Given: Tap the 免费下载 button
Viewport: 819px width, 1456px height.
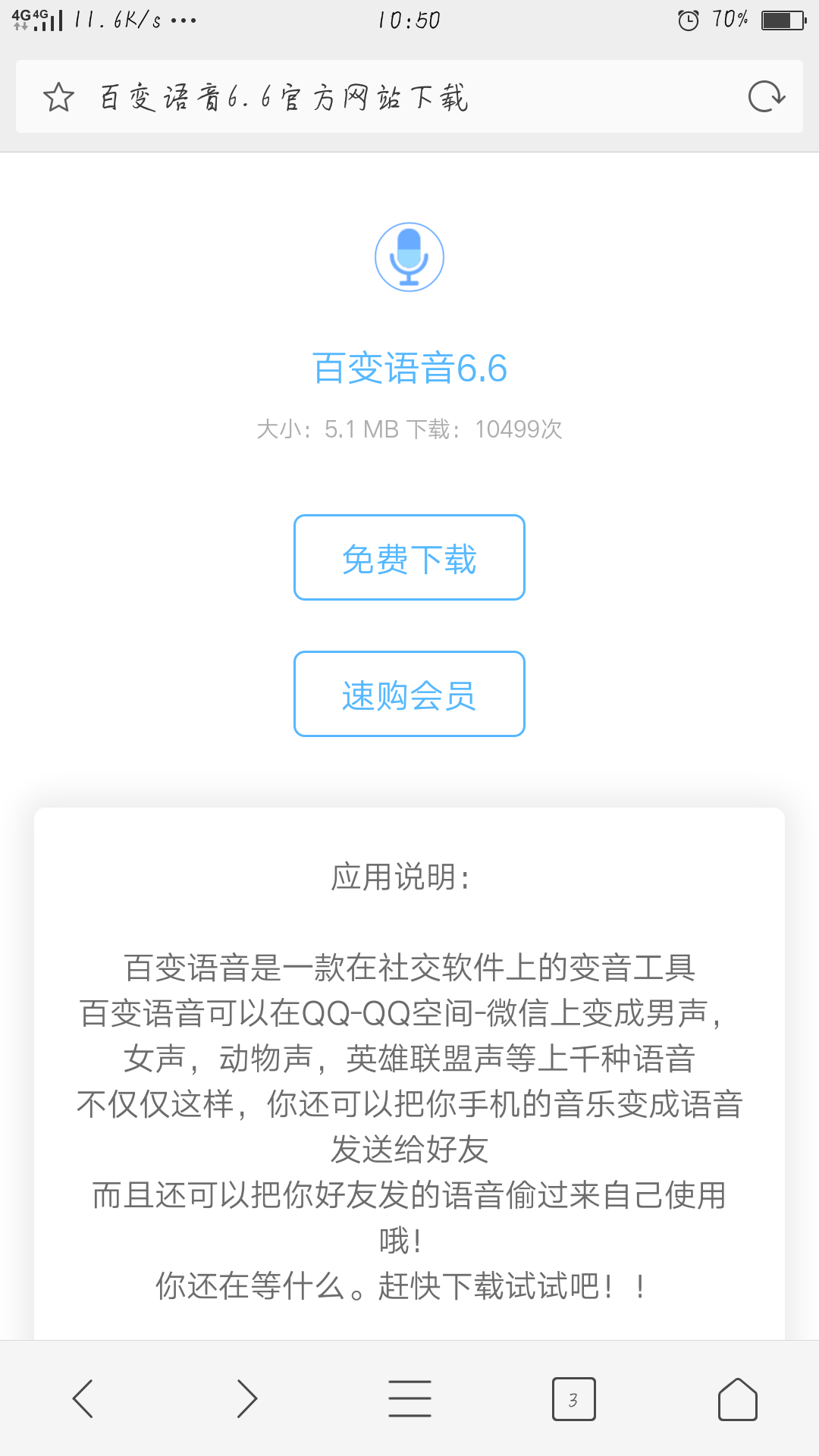Looking at the screenshot, I should pos(409,557).
